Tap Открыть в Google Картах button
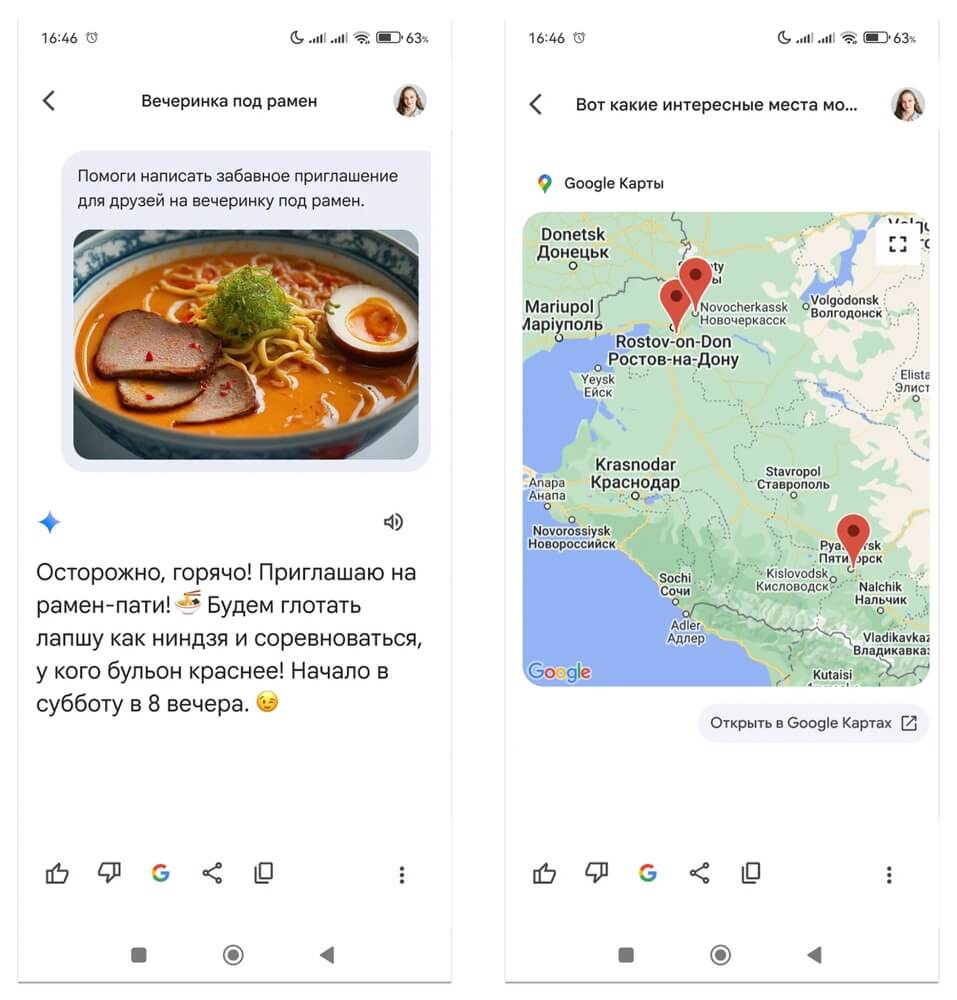 (x=813, y=723)
